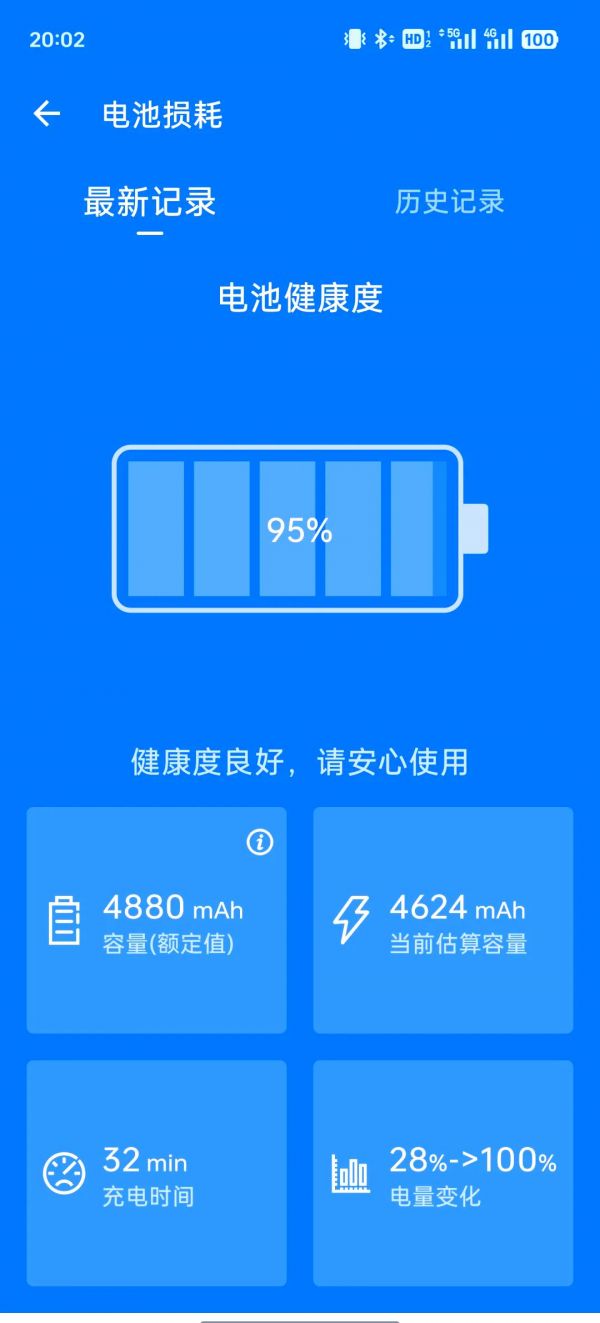The height and width of the screenshot is (1323, 600).
Task: Select the 最新记录 tab
Action: 150,202
